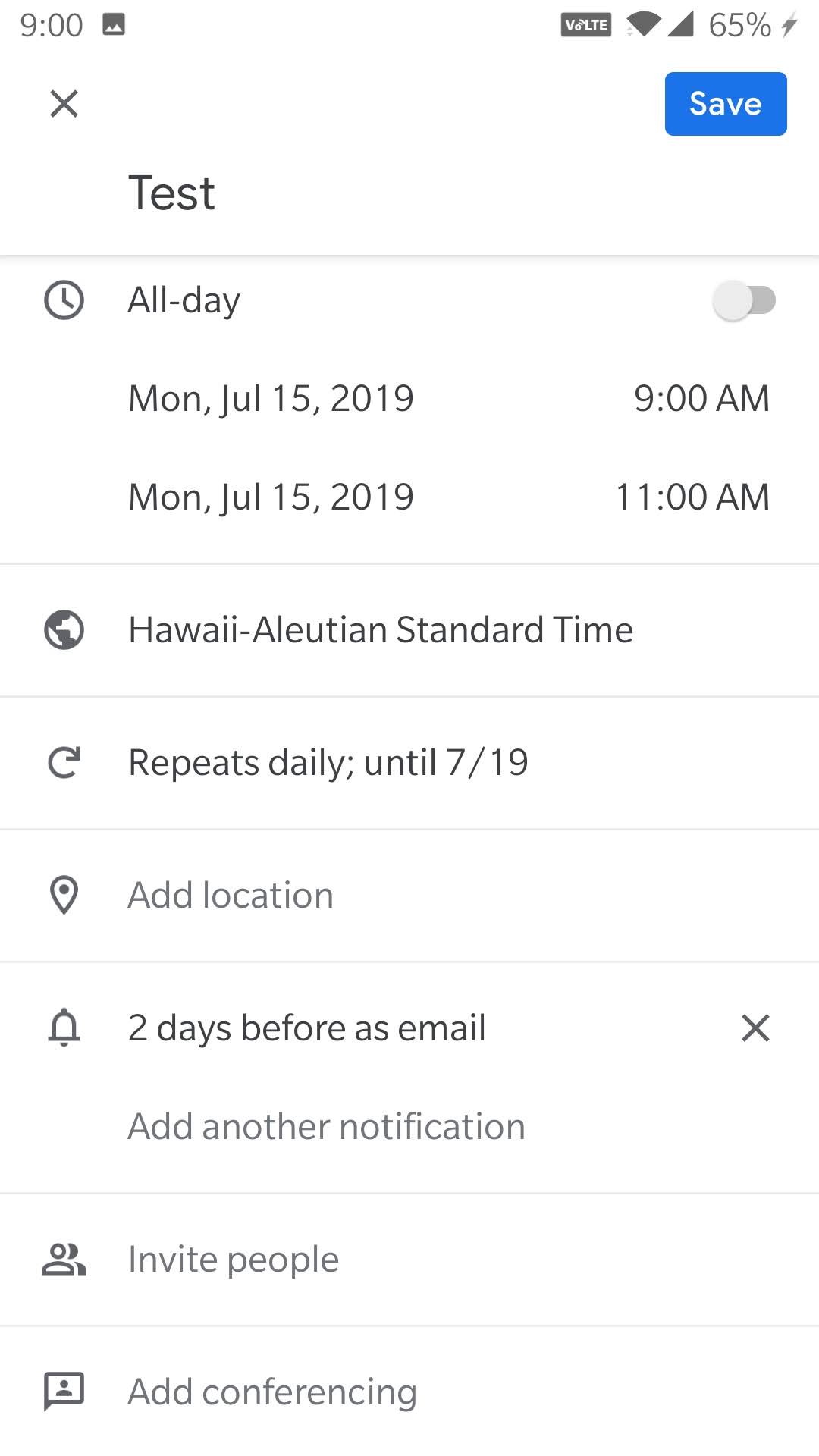The image size is (819, 1456).
Task: Edit the event title Test
Action: [x=171, y=193]
